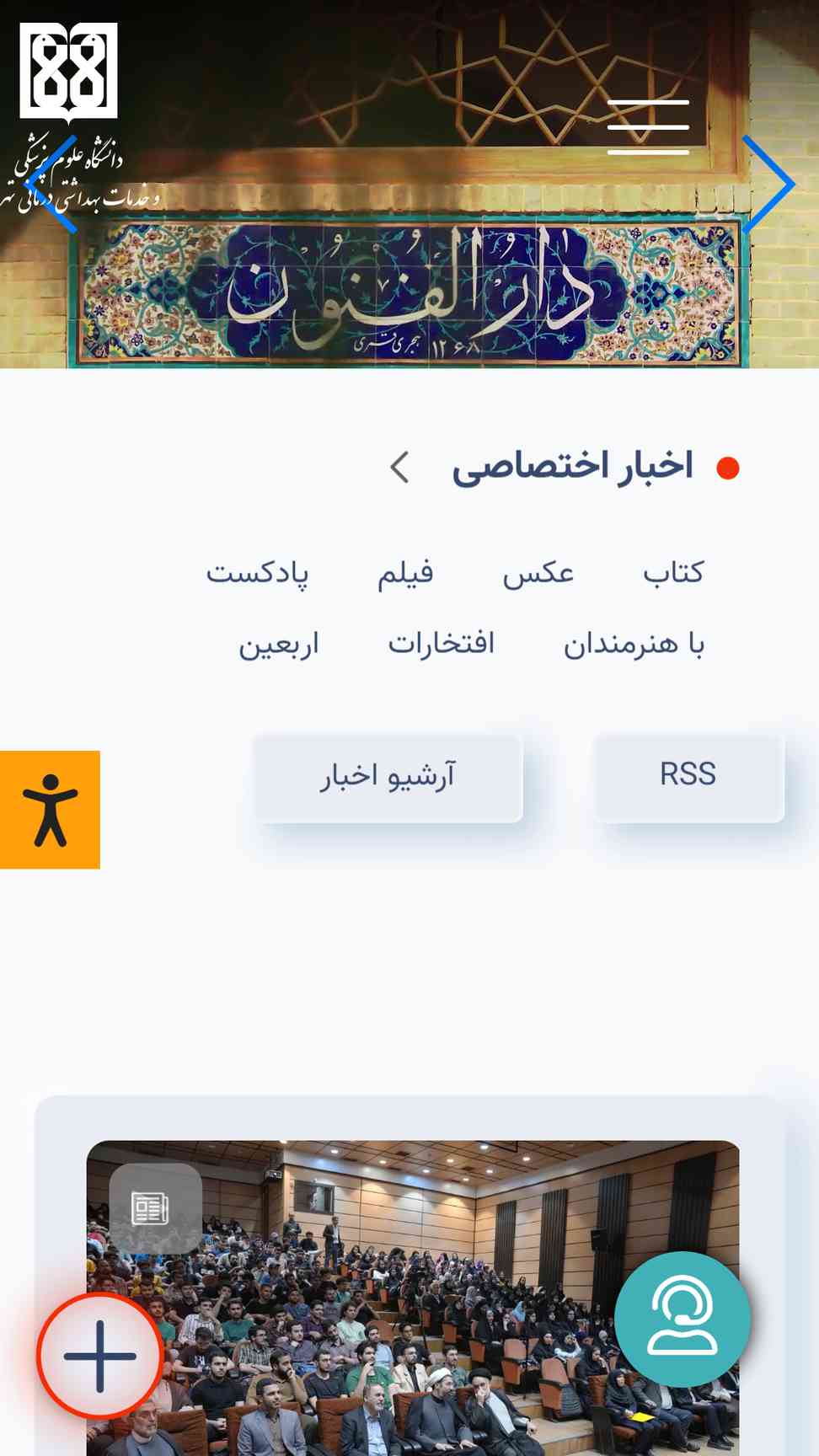Viewport: 819px width, 1456px height.
Task: Go to the previous banner slide
Action: 52,184
